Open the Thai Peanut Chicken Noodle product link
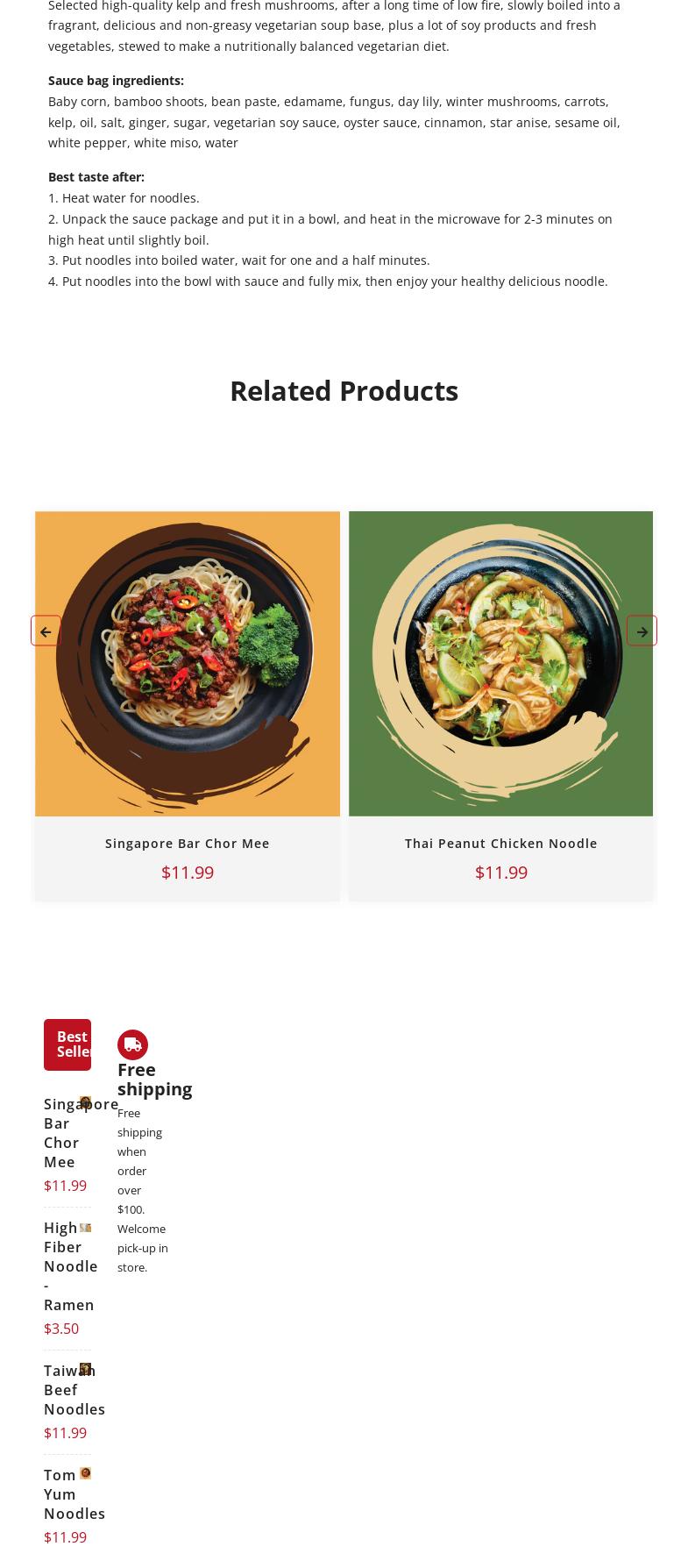This screenshot has width=688, height=1568. click(501, 843)
